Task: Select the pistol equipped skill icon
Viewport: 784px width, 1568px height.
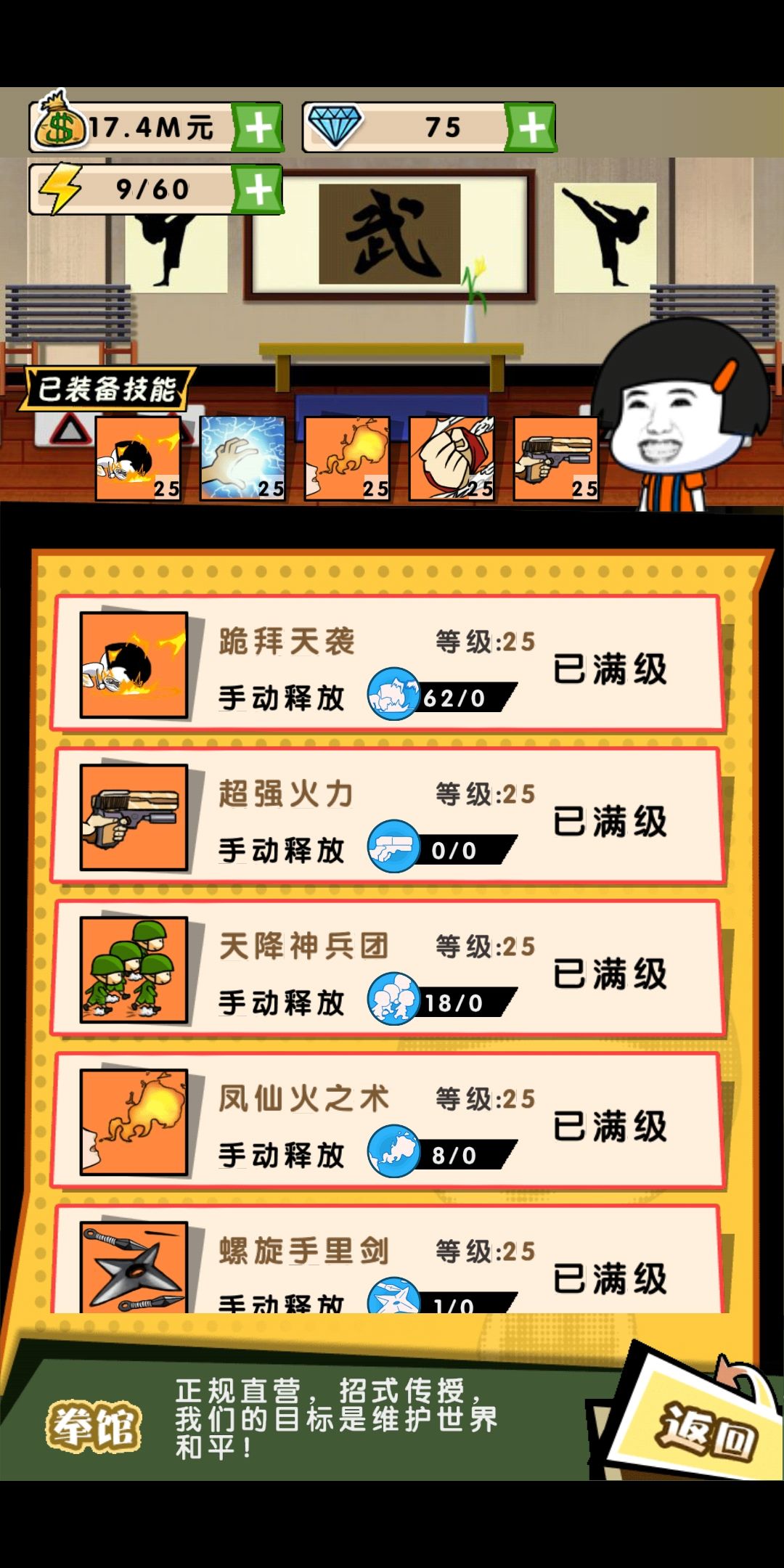Action: click(554, 457)
